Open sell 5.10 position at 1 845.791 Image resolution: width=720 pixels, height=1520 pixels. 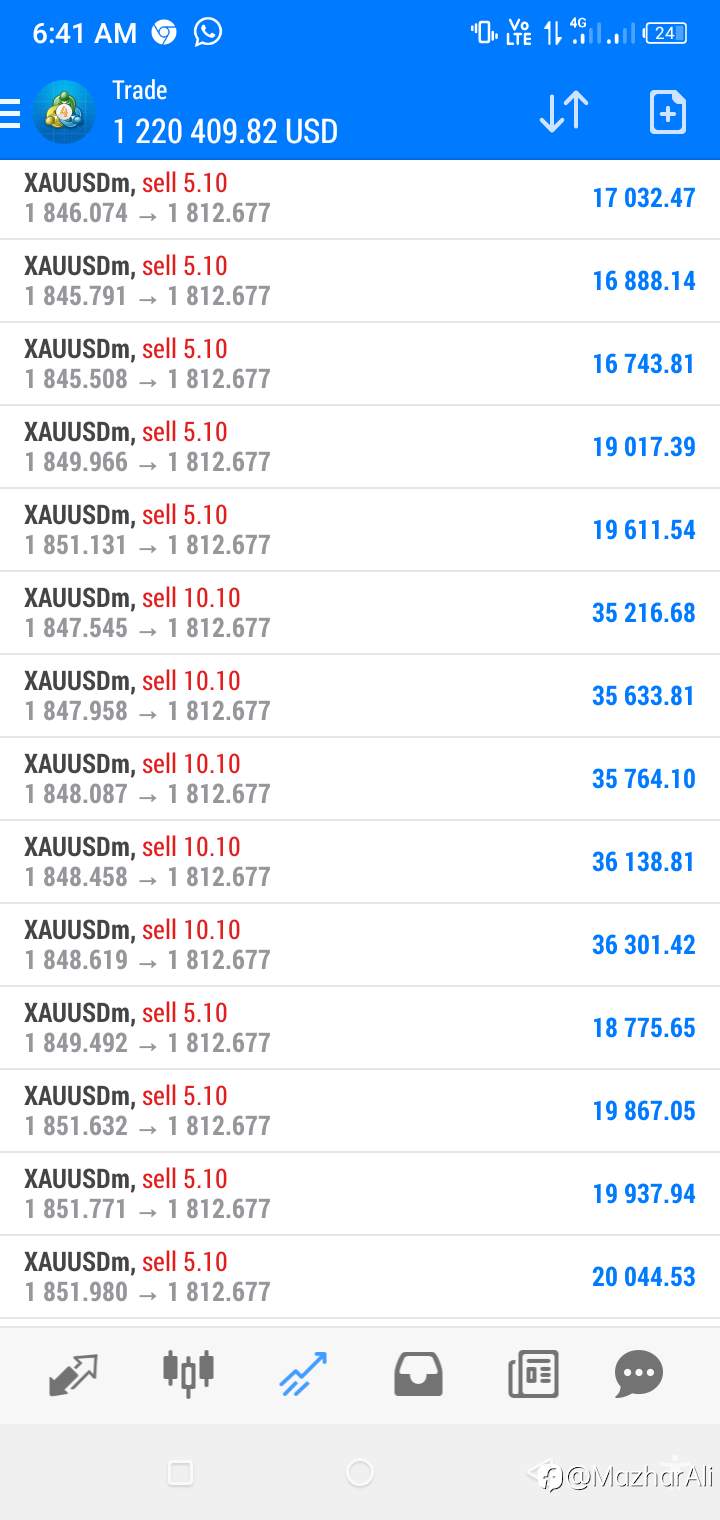click(x=360, y=281)
